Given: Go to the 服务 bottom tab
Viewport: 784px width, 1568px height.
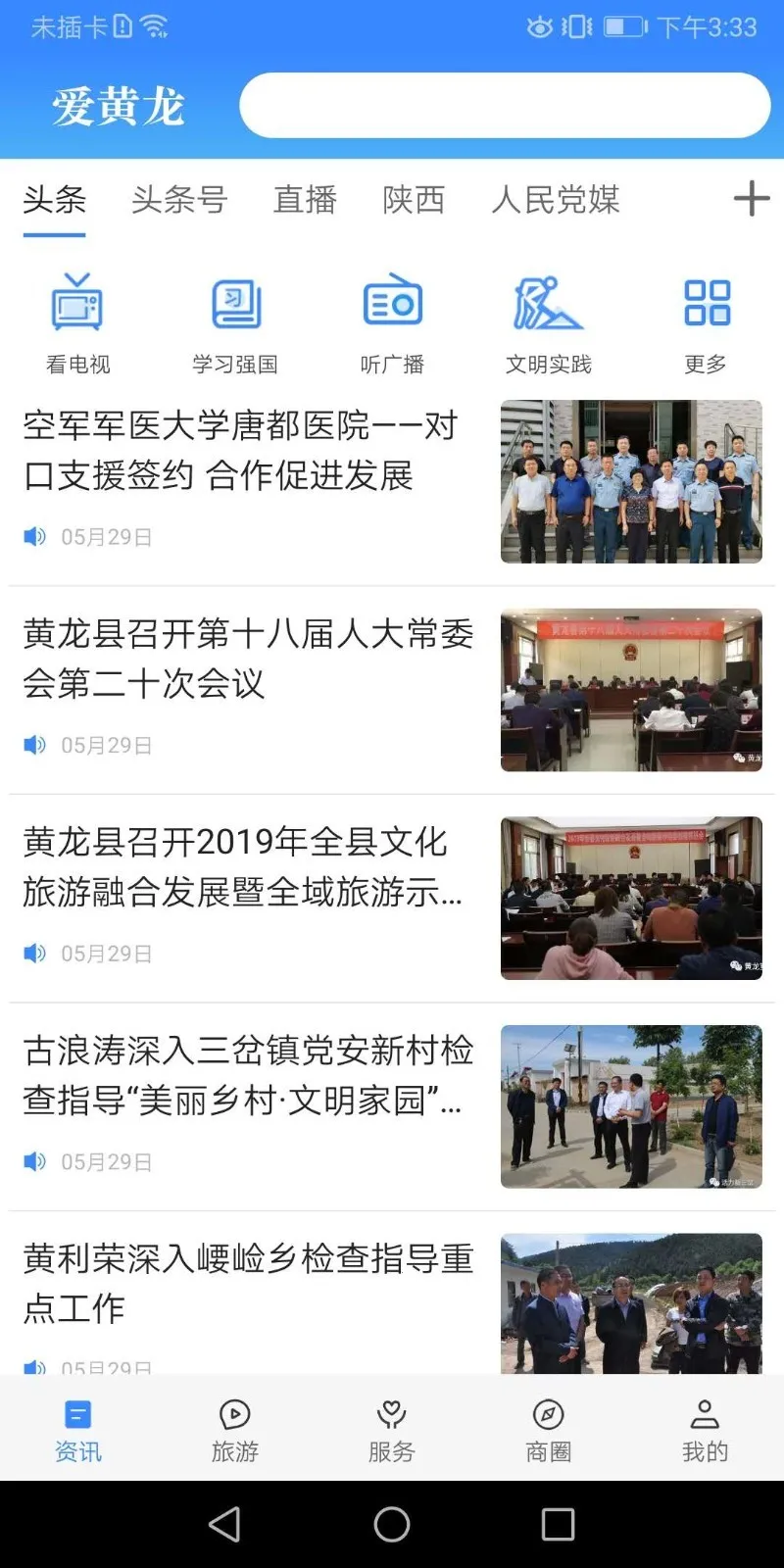Looking at the screenshot, I should point(392,1430).
